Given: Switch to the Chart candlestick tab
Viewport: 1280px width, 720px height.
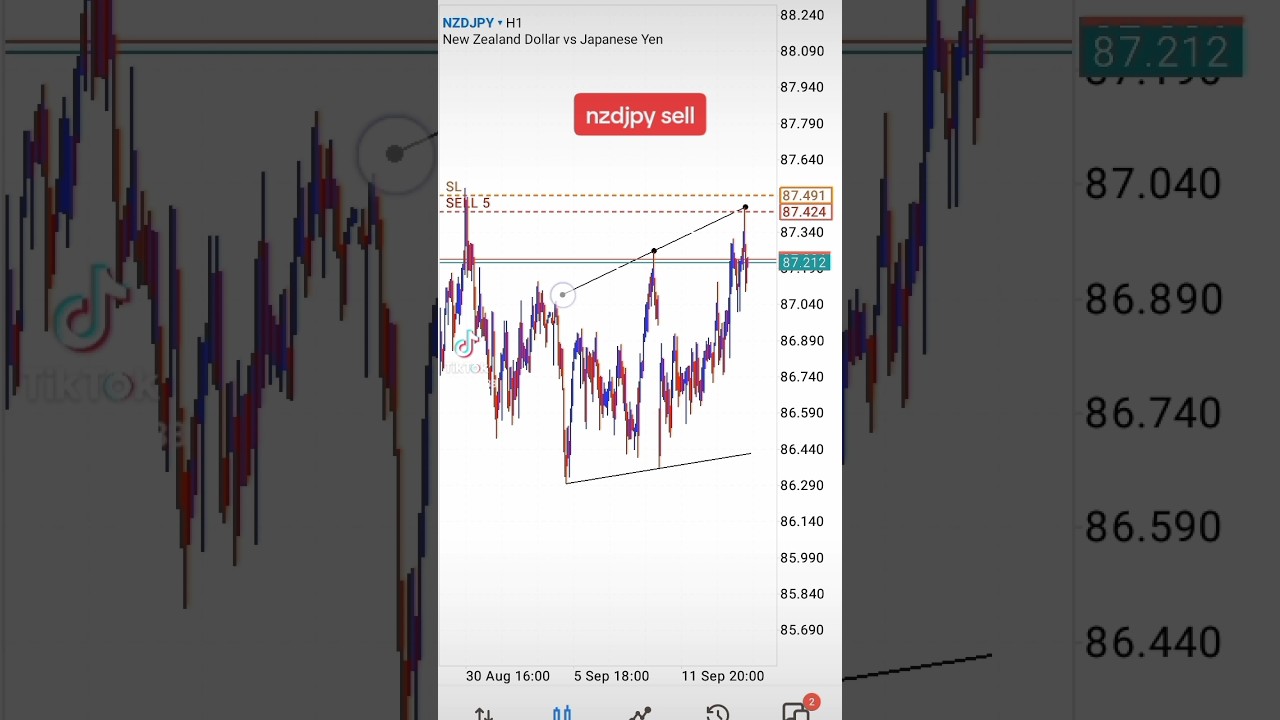Looking at the screenshot, I should pos(562,713).
